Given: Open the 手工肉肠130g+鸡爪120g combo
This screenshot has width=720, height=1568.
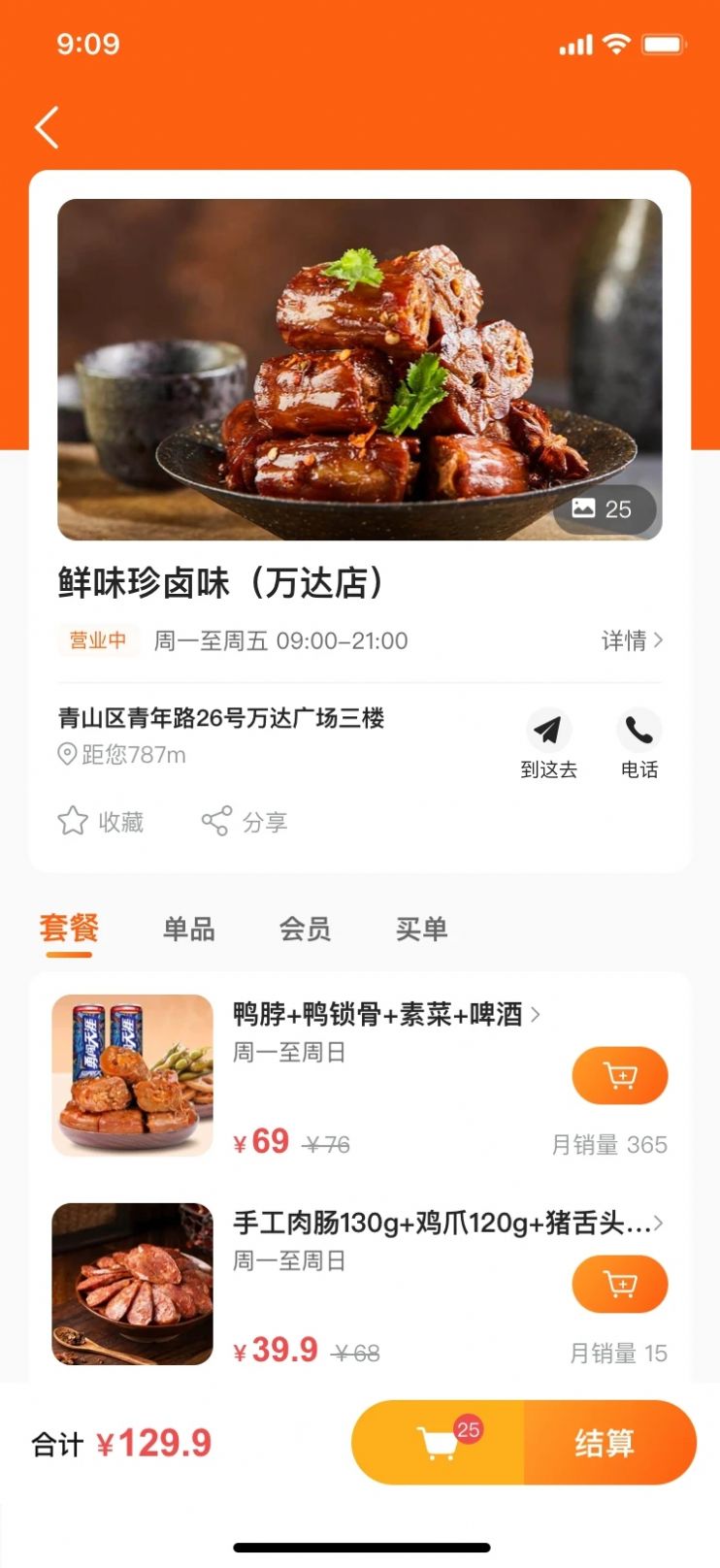Looking at the screenshot, I should click(x=442, y=1223).
